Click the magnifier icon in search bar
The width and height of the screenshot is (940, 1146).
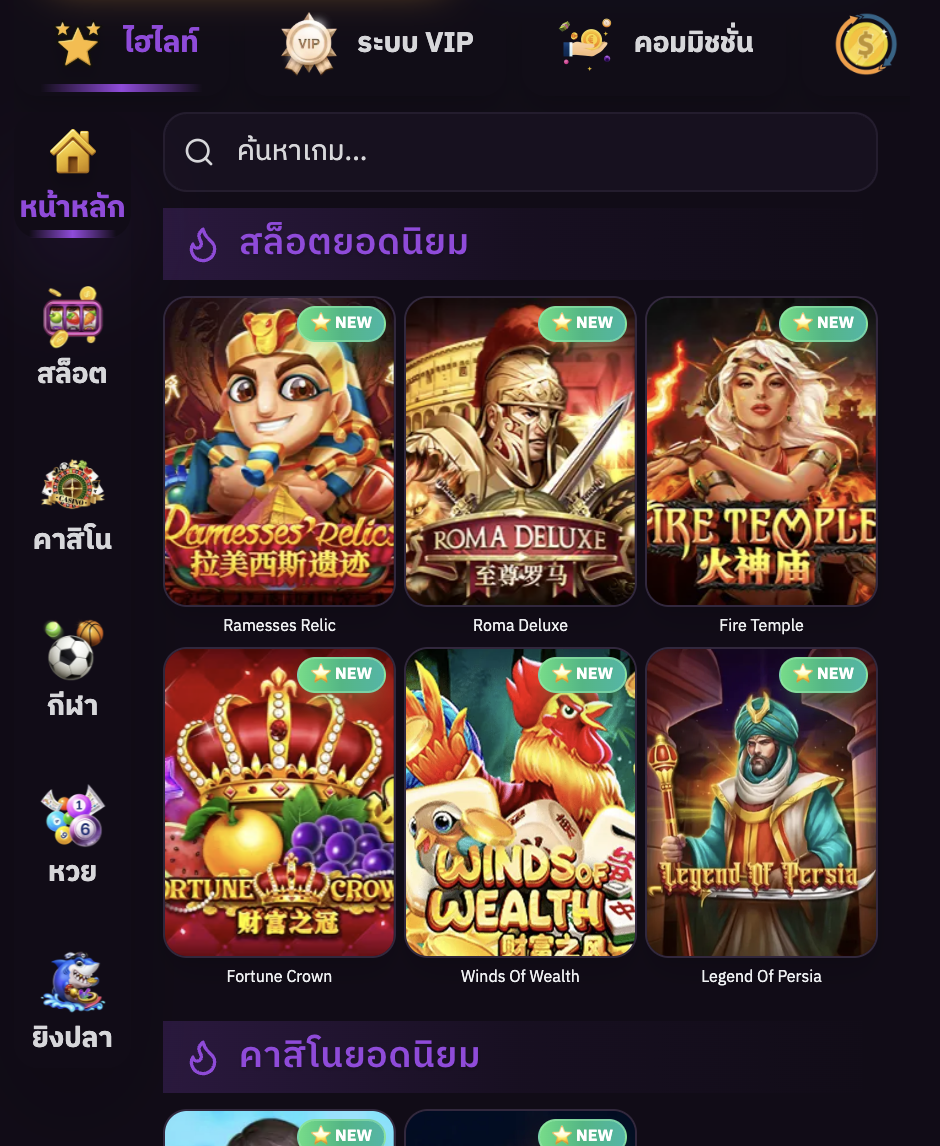pos(199,152)
